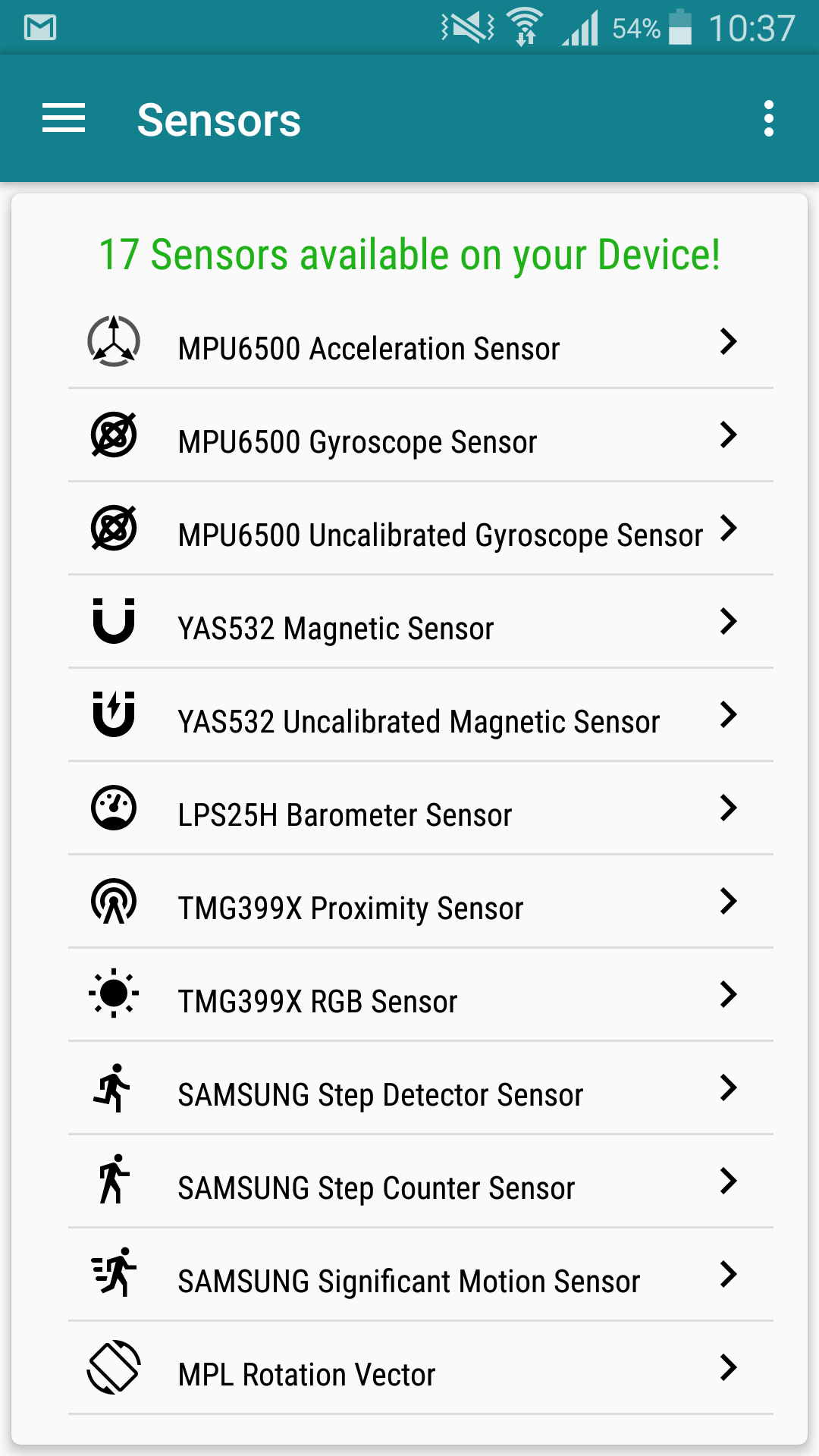Tap the gyroscope icon next to MPU6500 Gyroscope Sensor
The height and width of the screenshot is (1456, 819).
[112, 435]
